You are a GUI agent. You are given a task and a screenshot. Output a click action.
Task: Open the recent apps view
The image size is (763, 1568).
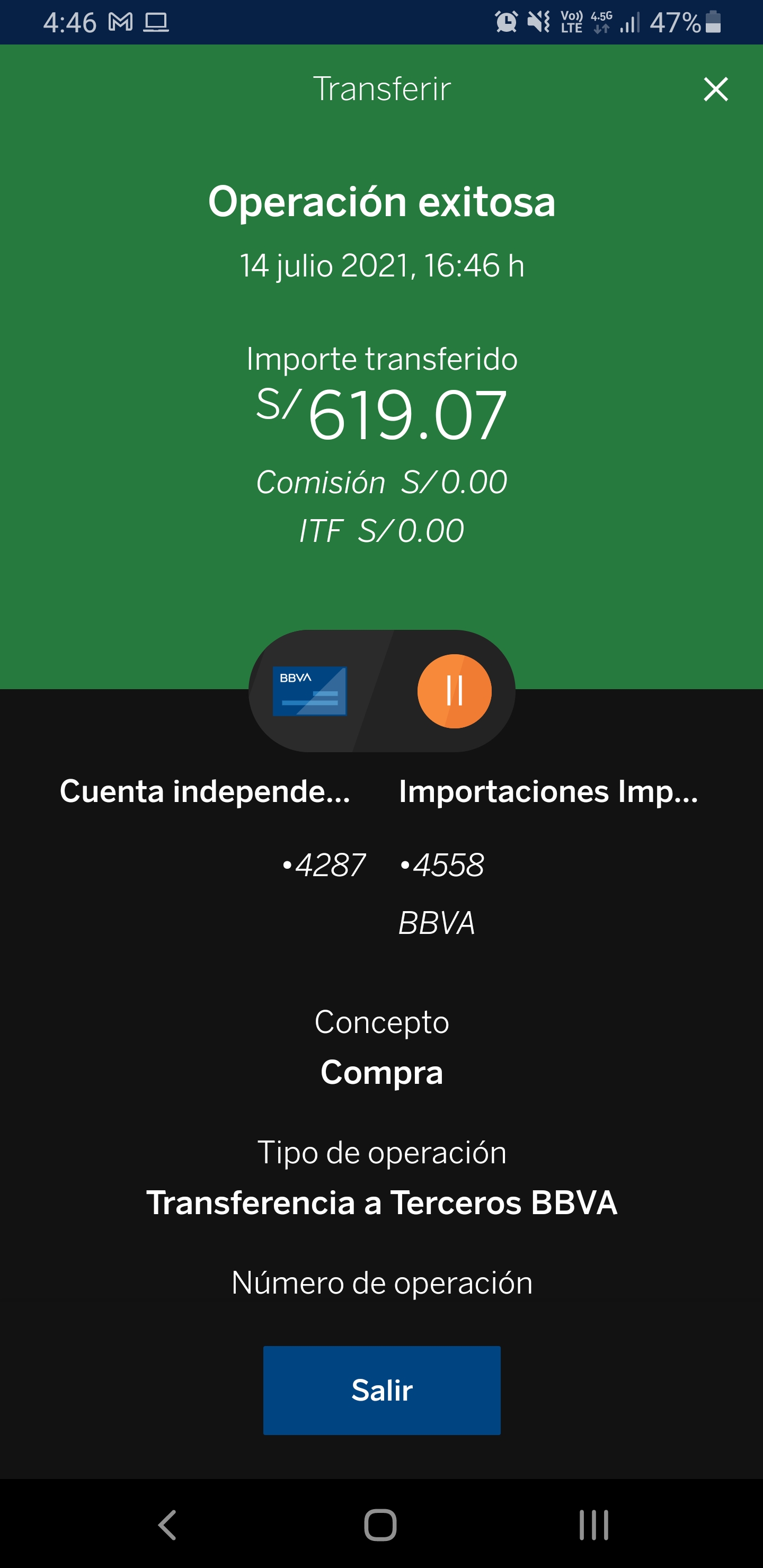(x=594, y=1525)
